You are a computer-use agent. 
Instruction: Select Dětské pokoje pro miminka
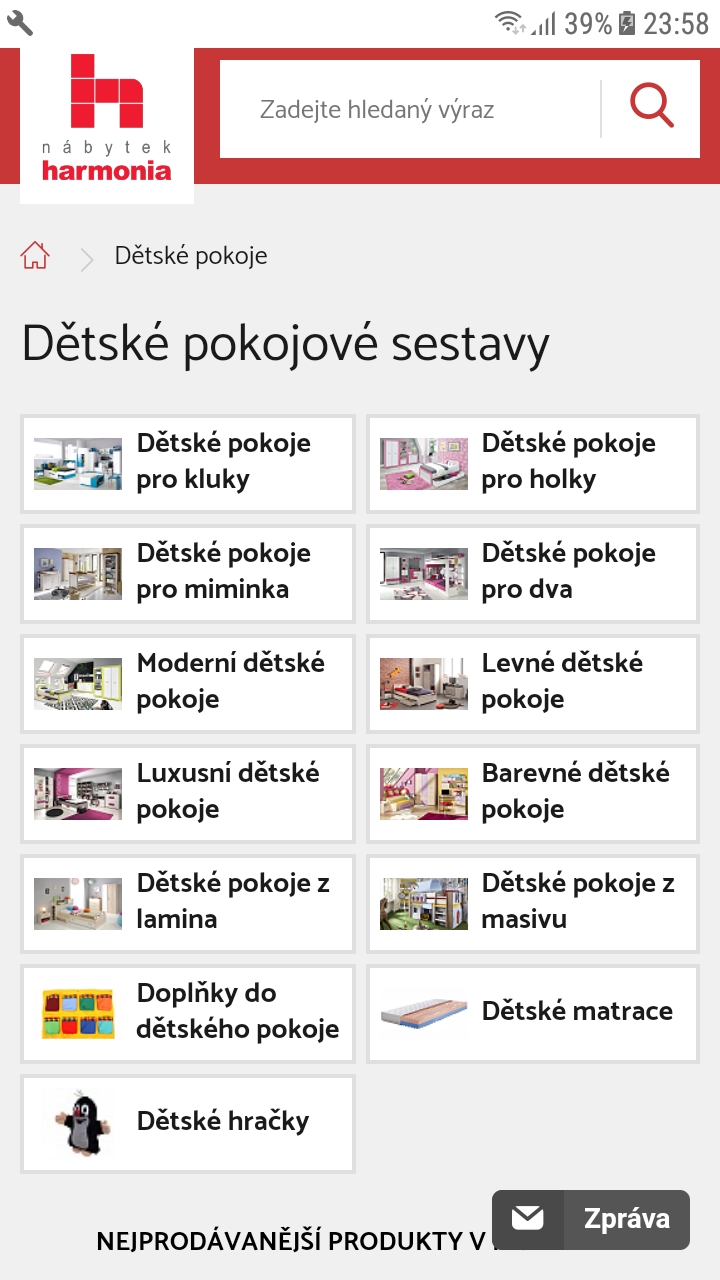click(188, 572)
